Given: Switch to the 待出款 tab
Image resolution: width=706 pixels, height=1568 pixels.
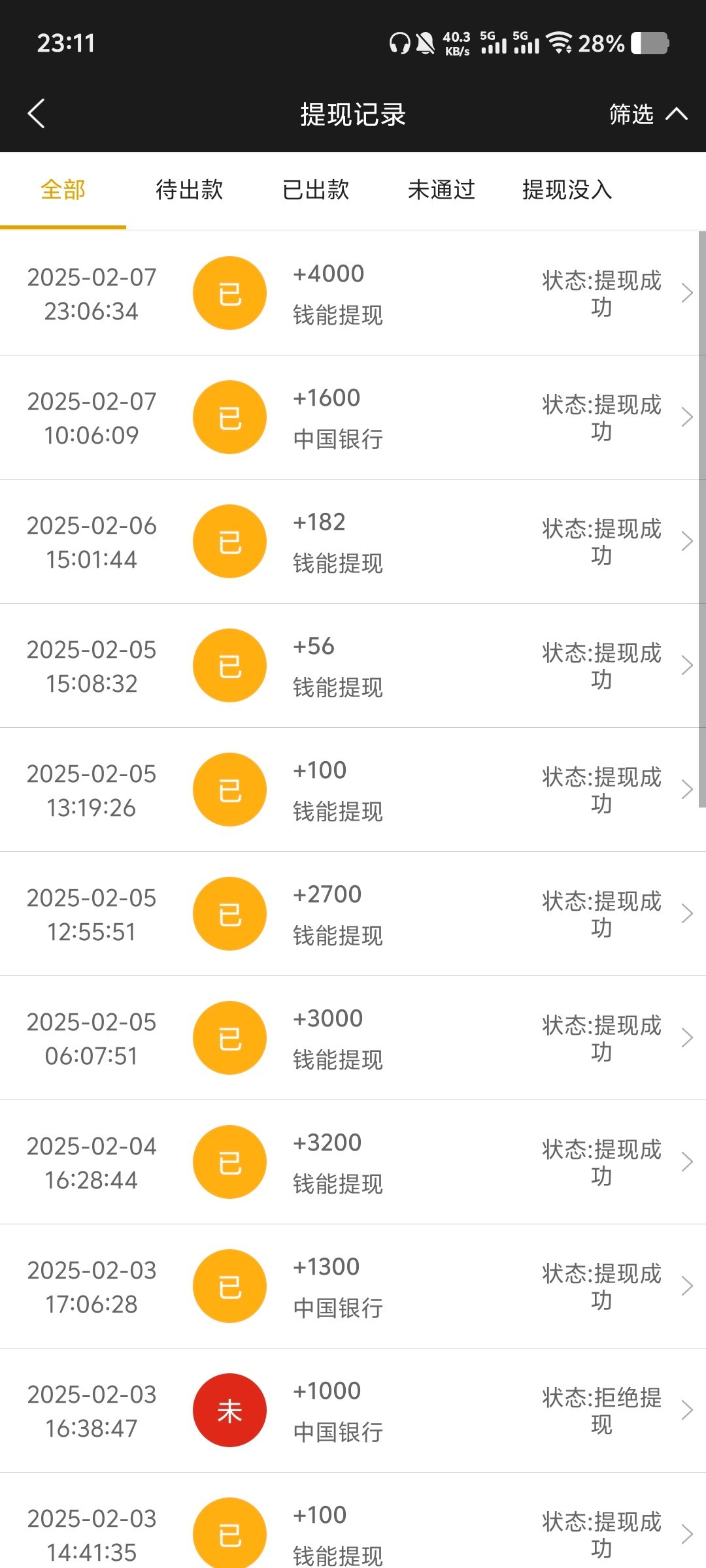Looking at the screenshot, I should (189, 190).
